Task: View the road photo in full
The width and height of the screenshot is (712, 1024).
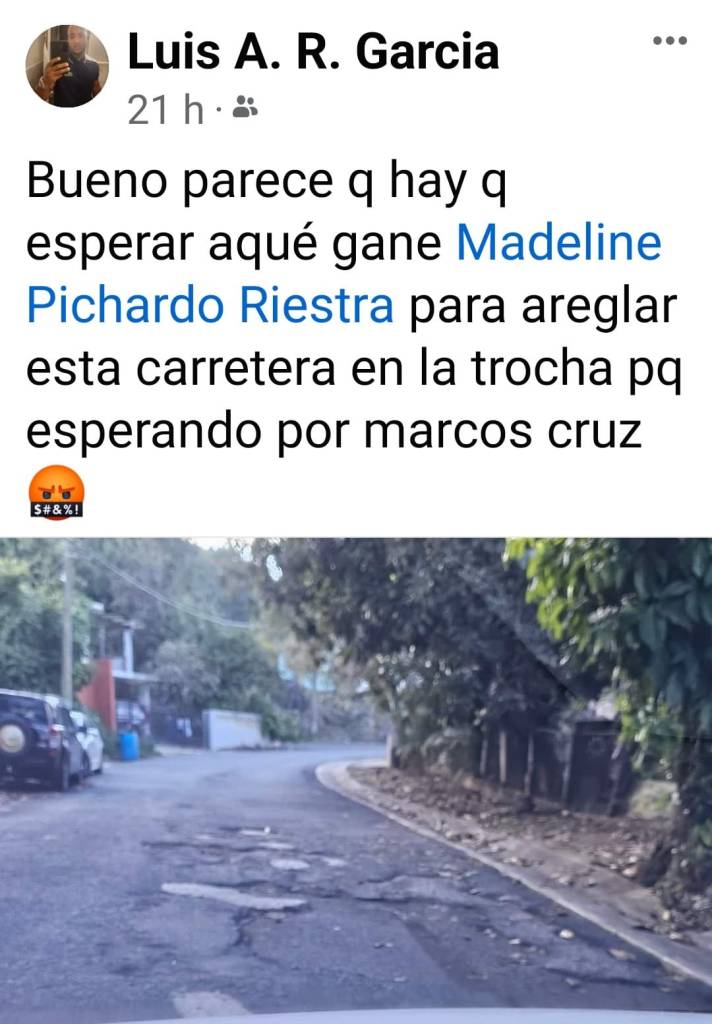Action: point(356,780)
